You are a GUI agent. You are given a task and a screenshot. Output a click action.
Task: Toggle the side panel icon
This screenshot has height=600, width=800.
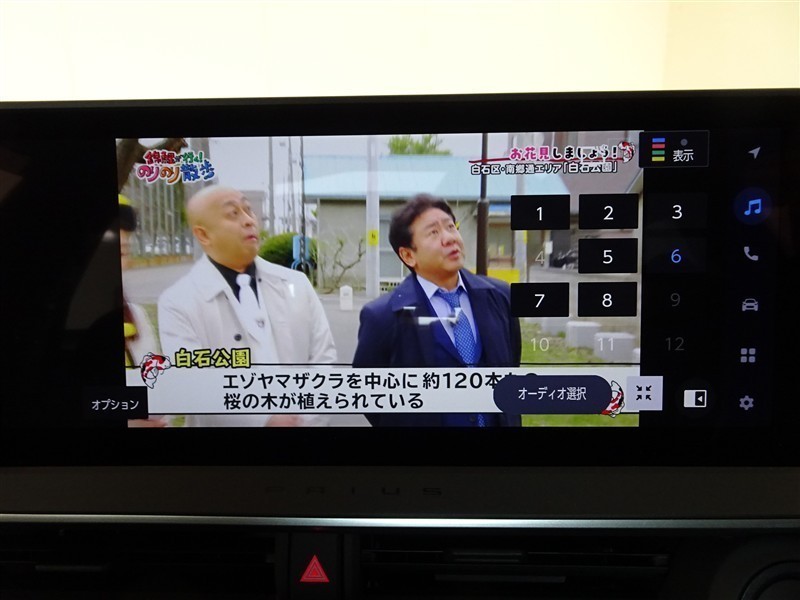(x=694, y=398)
